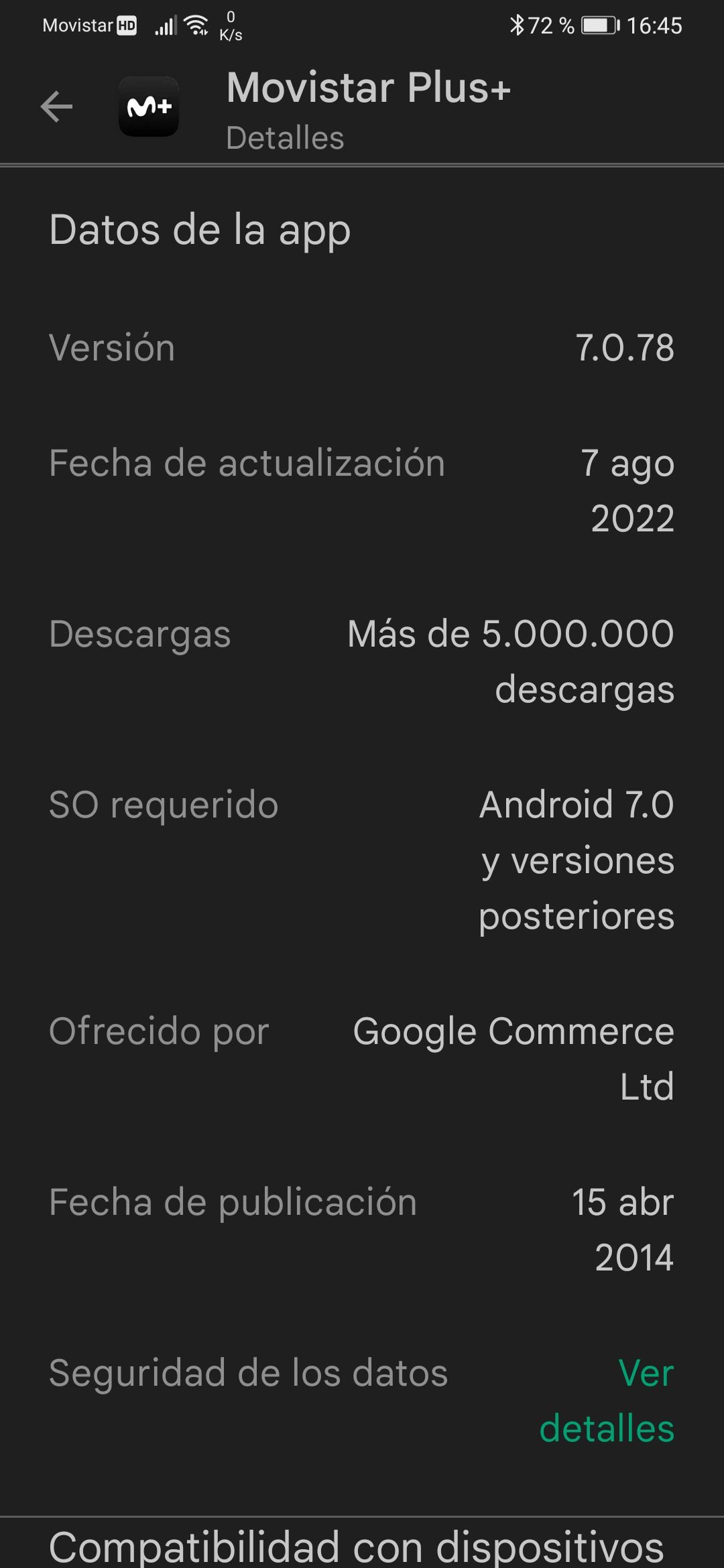
Task: Tap the Ofrecido por Google Commerce Ltd entry
Action: click(362, 1059)
